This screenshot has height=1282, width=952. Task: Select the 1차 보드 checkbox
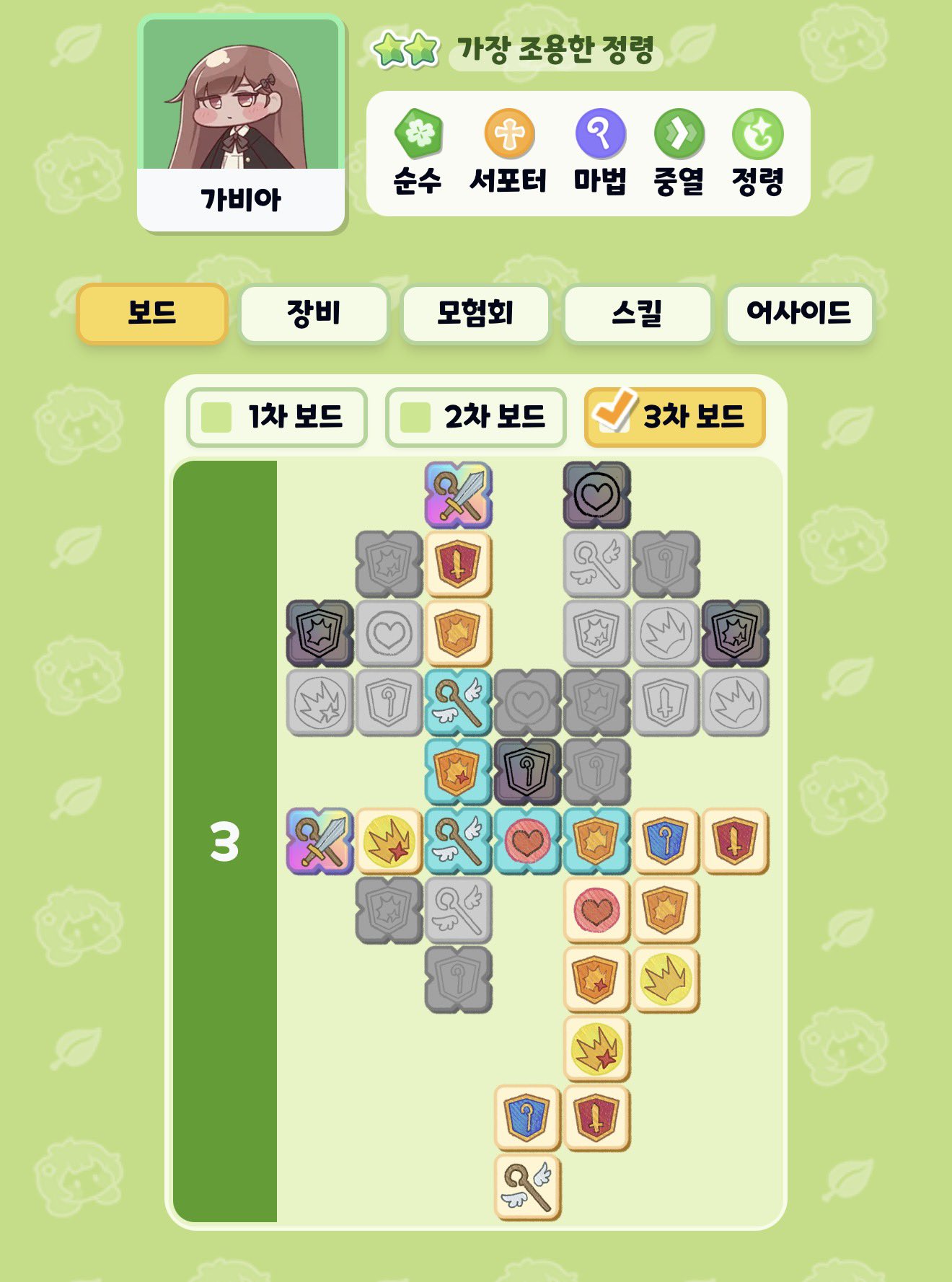tap(216, 417)
